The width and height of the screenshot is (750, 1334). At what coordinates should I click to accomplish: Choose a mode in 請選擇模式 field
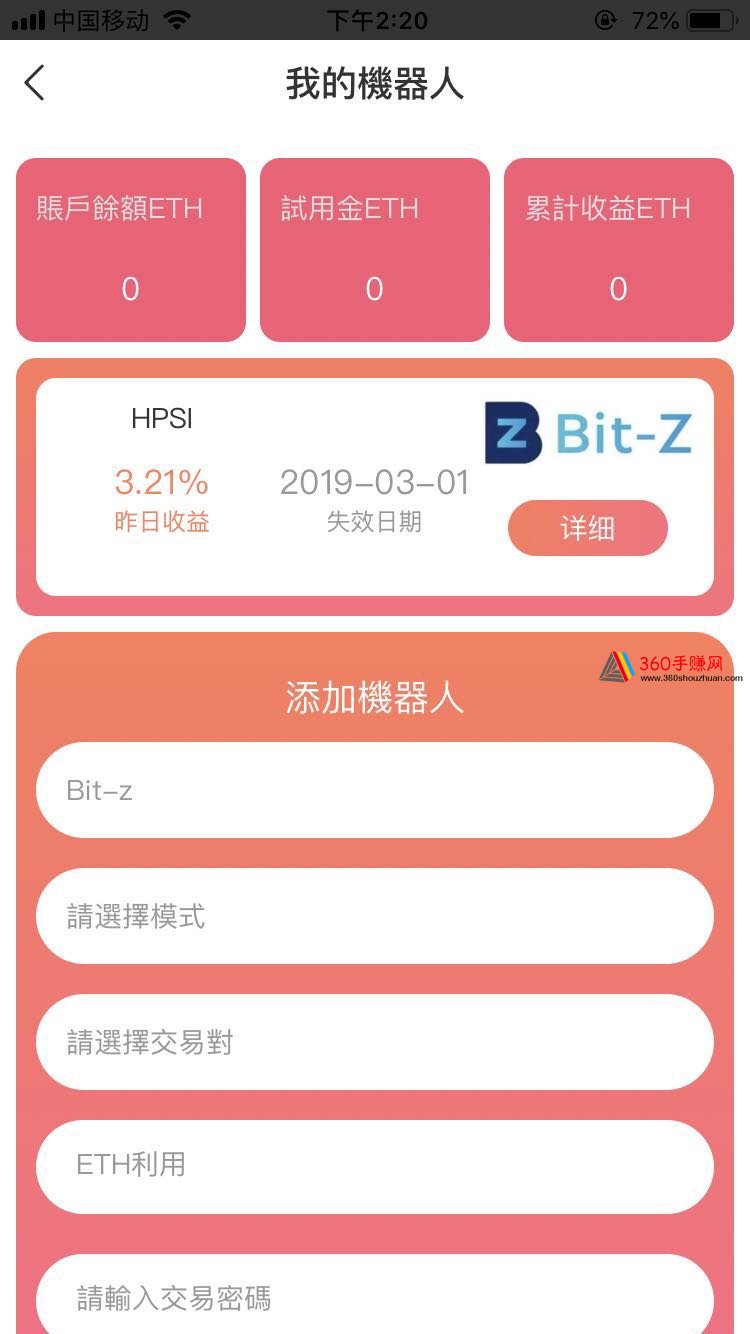[x=375, y=916]
